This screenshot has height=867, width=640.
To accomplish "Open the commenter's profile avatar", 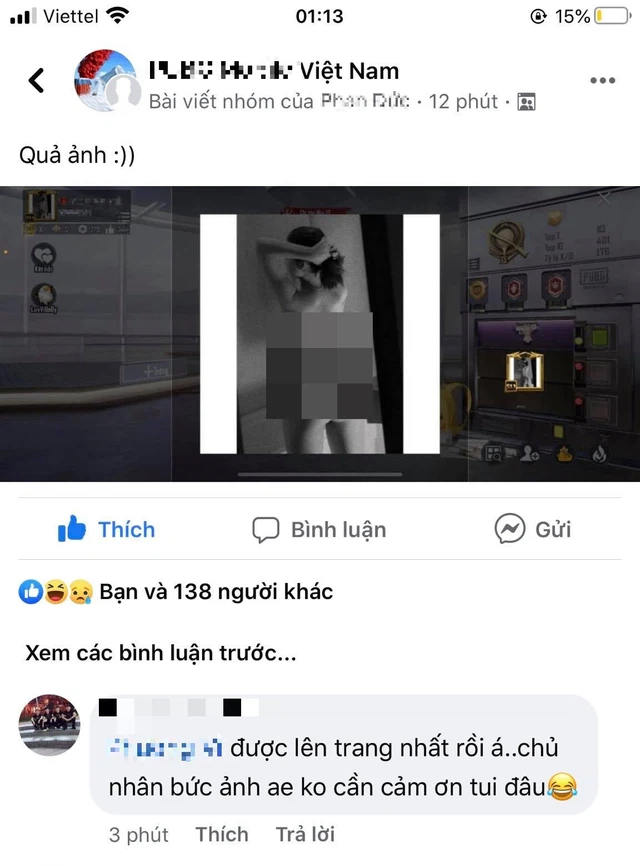I will [49, 724].
